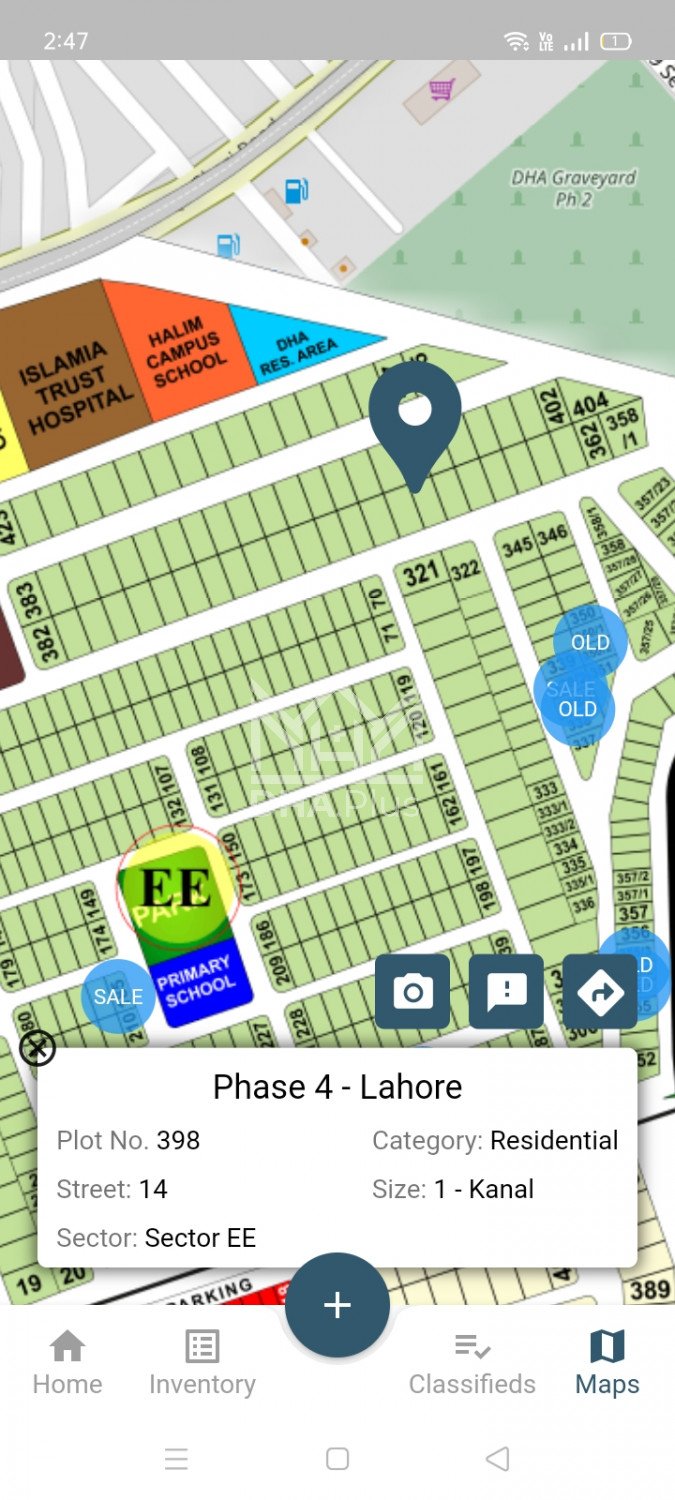Tap the plus floating action button

click(337, 1305)
